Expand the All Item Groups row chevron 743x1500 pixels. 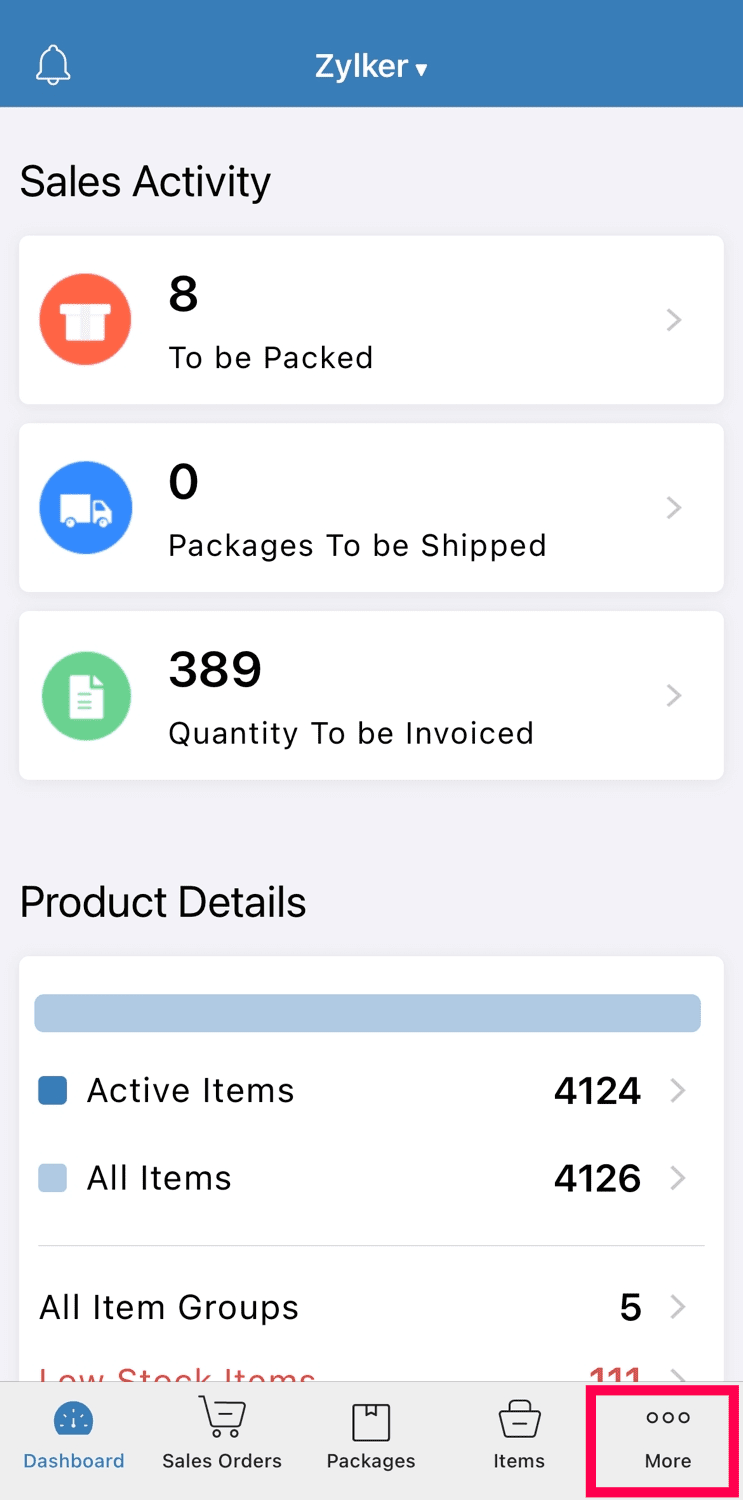(679, 1306)
